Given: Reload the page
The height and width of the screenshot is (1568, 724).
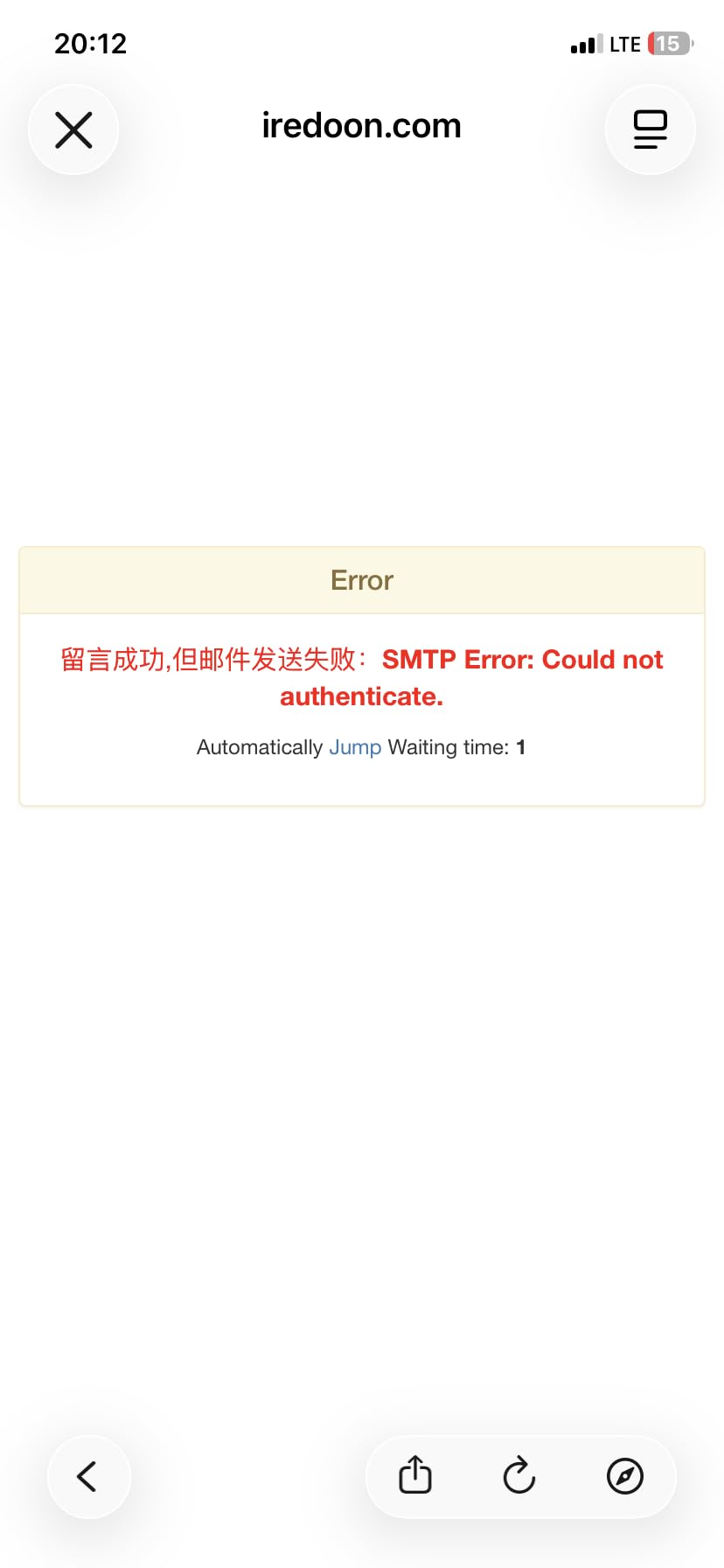Looking at the screenshot, I should 519,1475.
